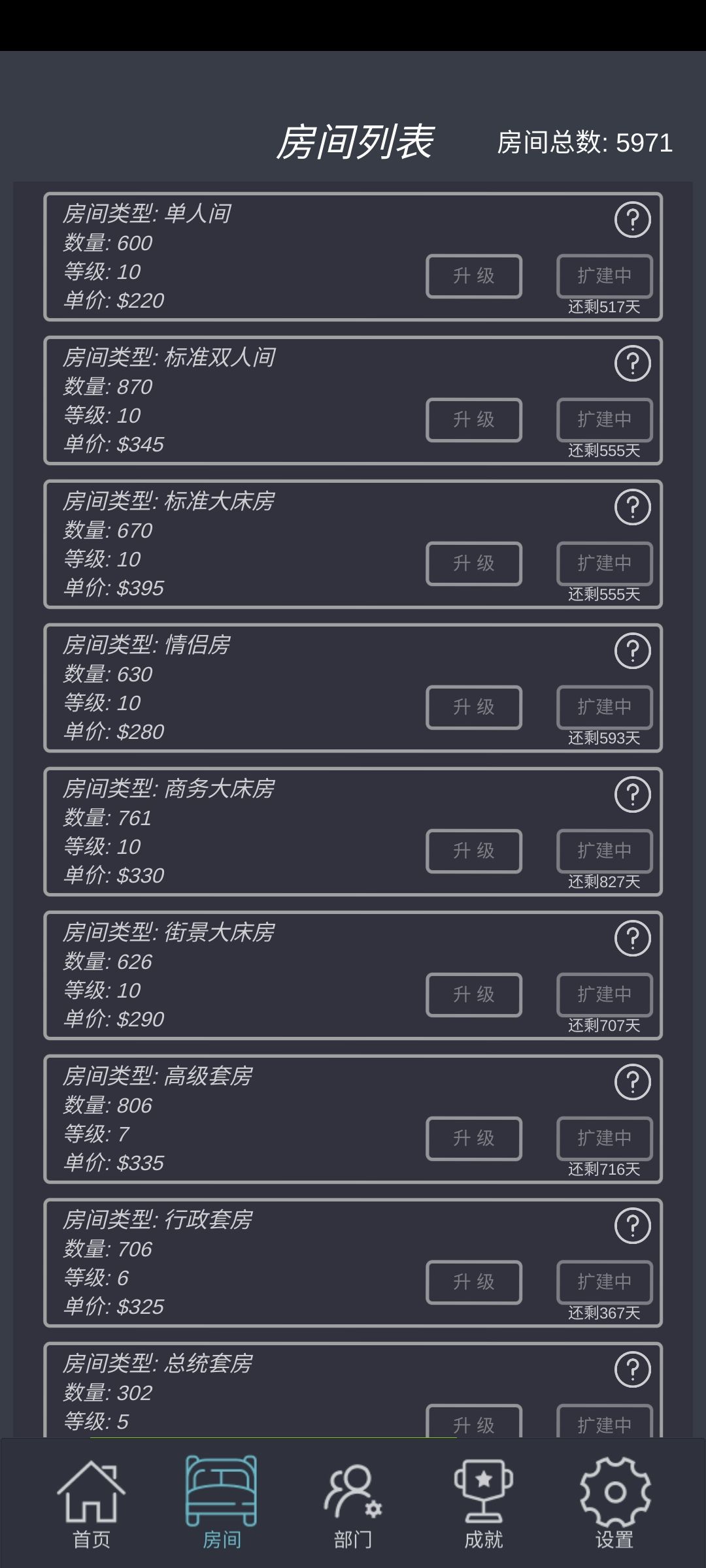The height and width of the screenshot is (1568, 706).
Task: Click 扩建中 for 情侣房
Action: click(x=603, y=708)
